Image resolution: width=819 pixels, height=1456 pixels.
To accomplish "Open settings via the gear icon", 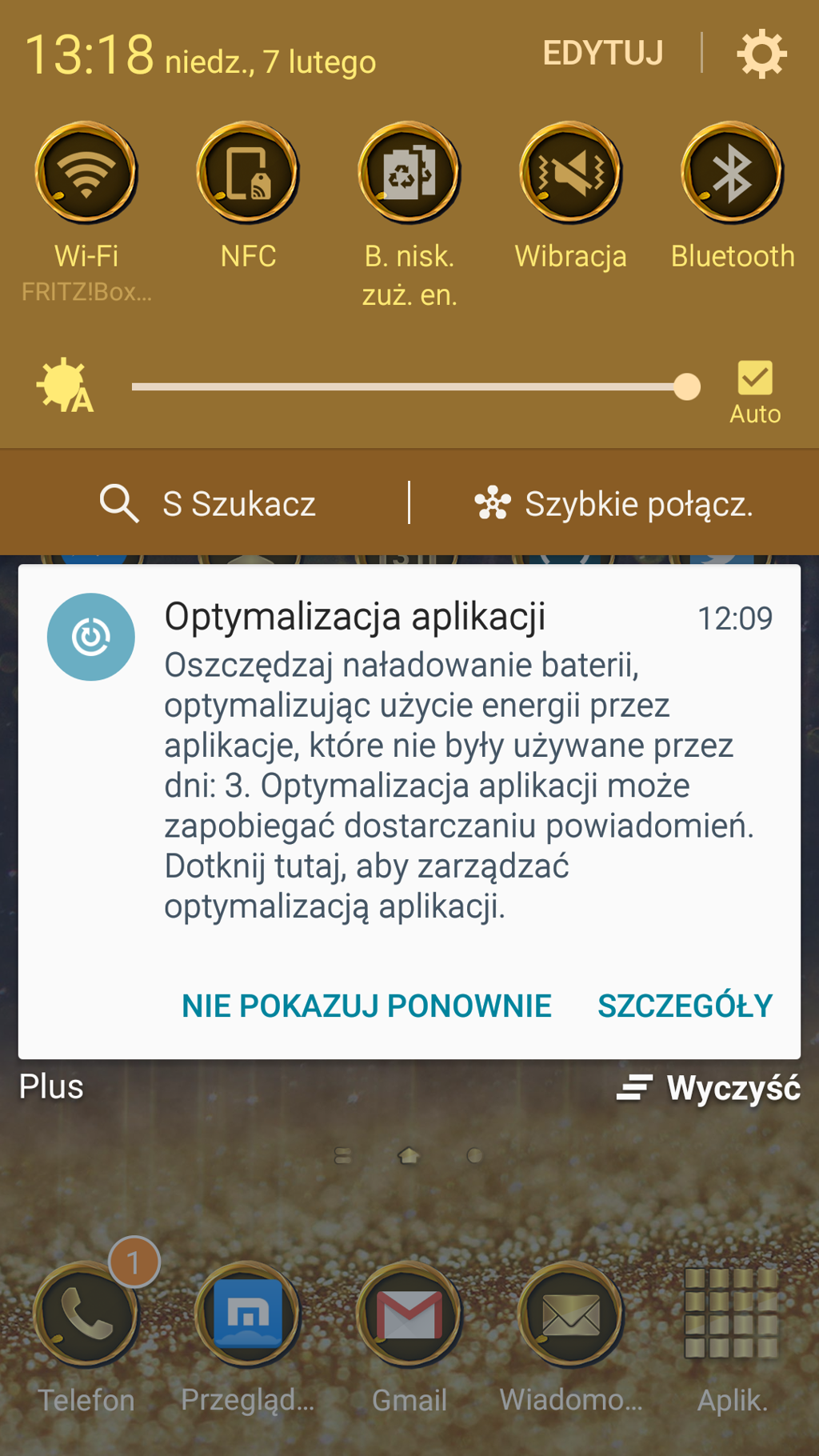I will pos(761,54).
